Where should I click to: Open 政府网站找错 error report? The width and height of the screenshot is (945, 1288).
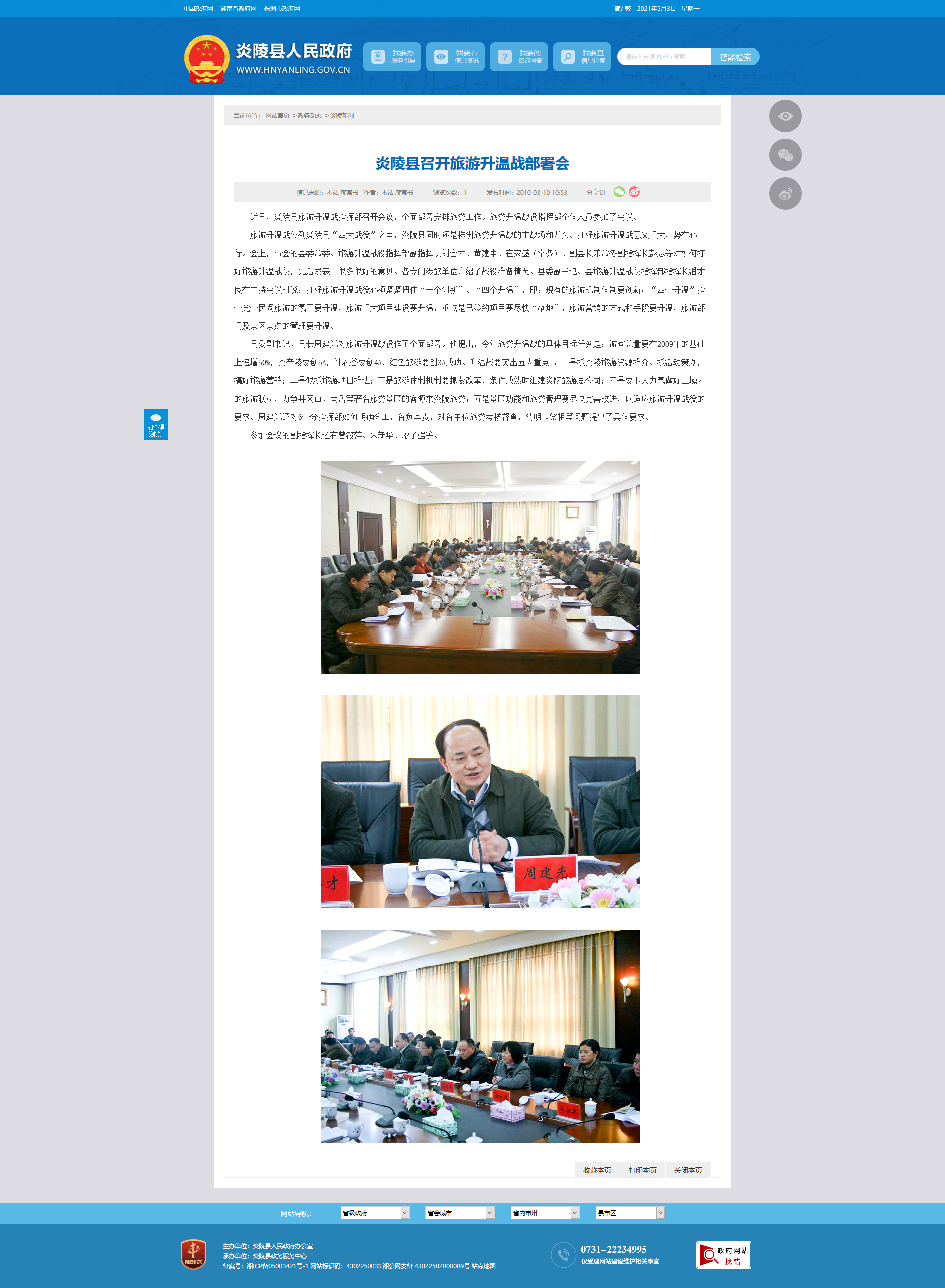pyautogui.click(x=723, y=1255)
